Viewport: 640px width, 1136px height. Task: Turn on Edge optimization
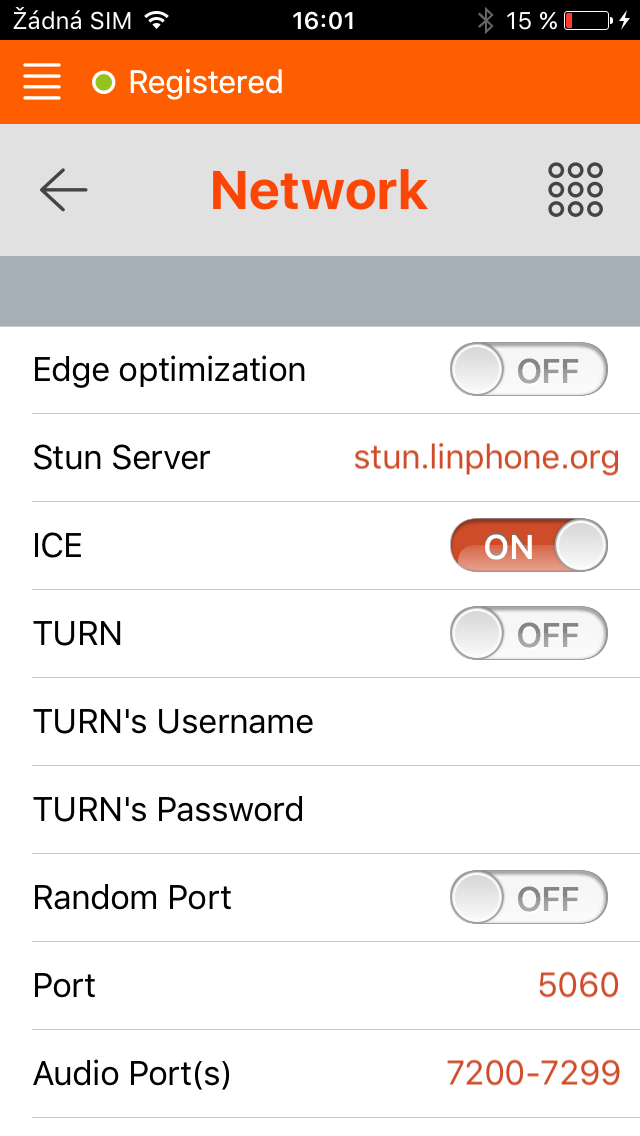pyautogui.click(x=528, y=371)
